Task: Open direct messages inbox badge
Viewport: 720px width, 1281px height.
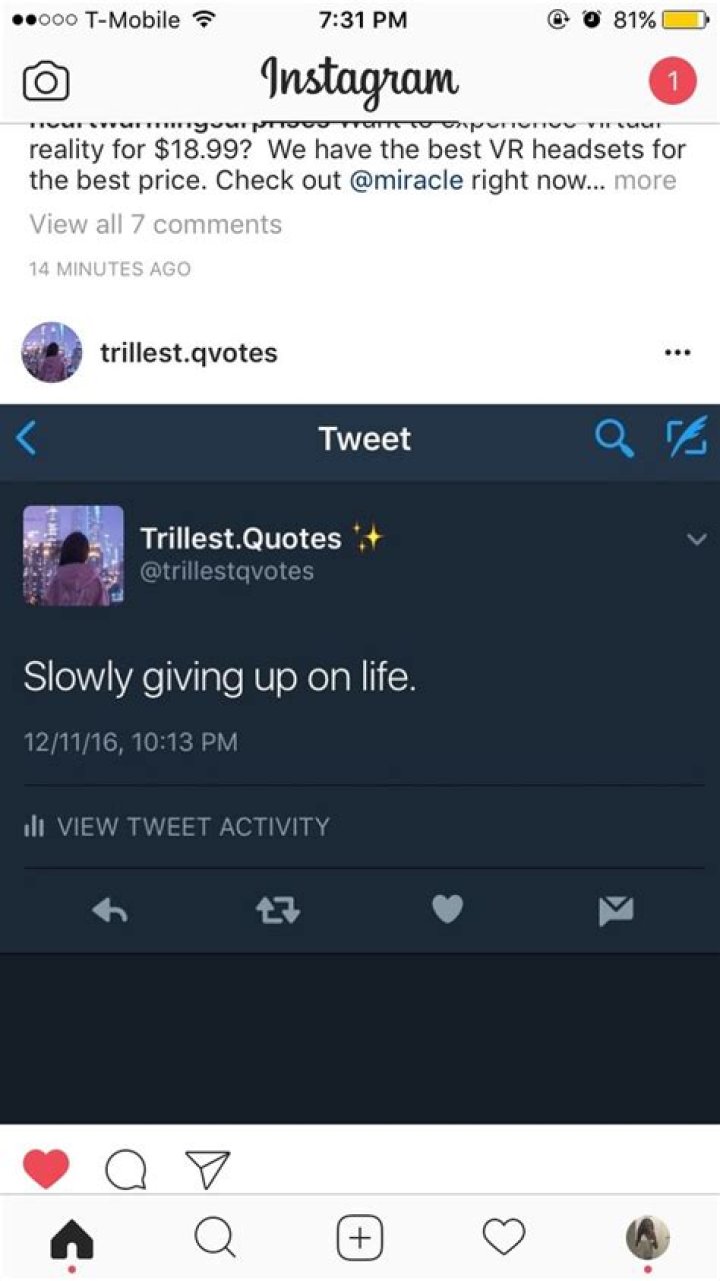Action: (x=672, y=81)
